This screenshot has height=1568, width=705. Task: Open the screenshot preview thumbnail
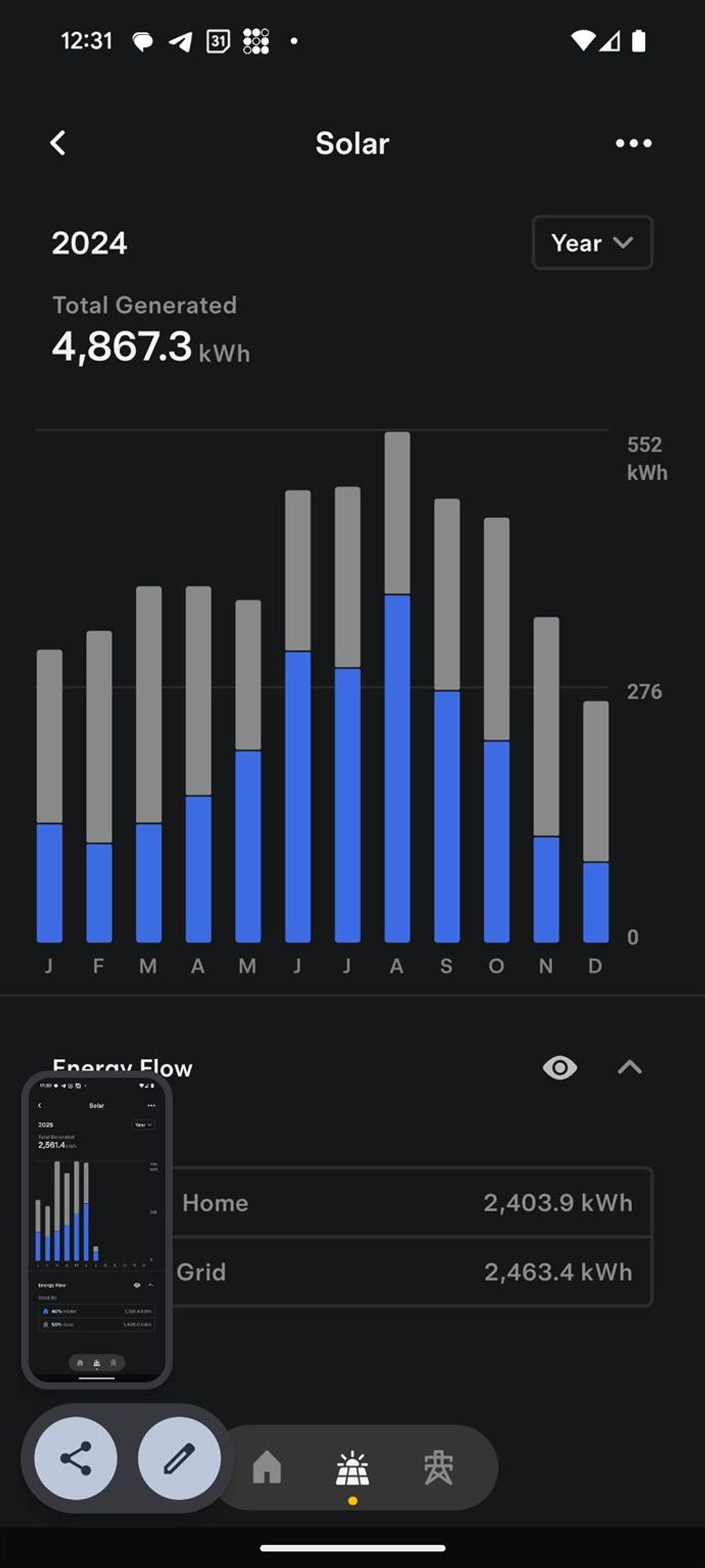[96, 1229]
